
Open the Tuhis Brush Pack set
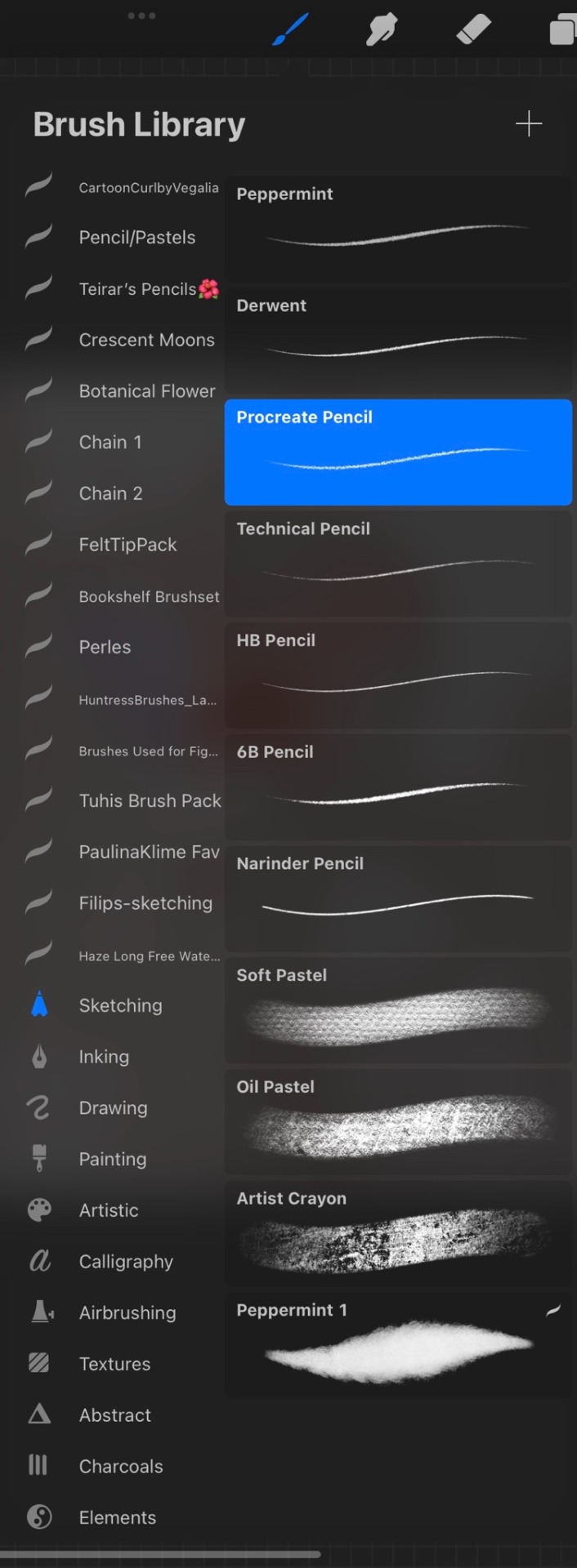pos(150,801)
